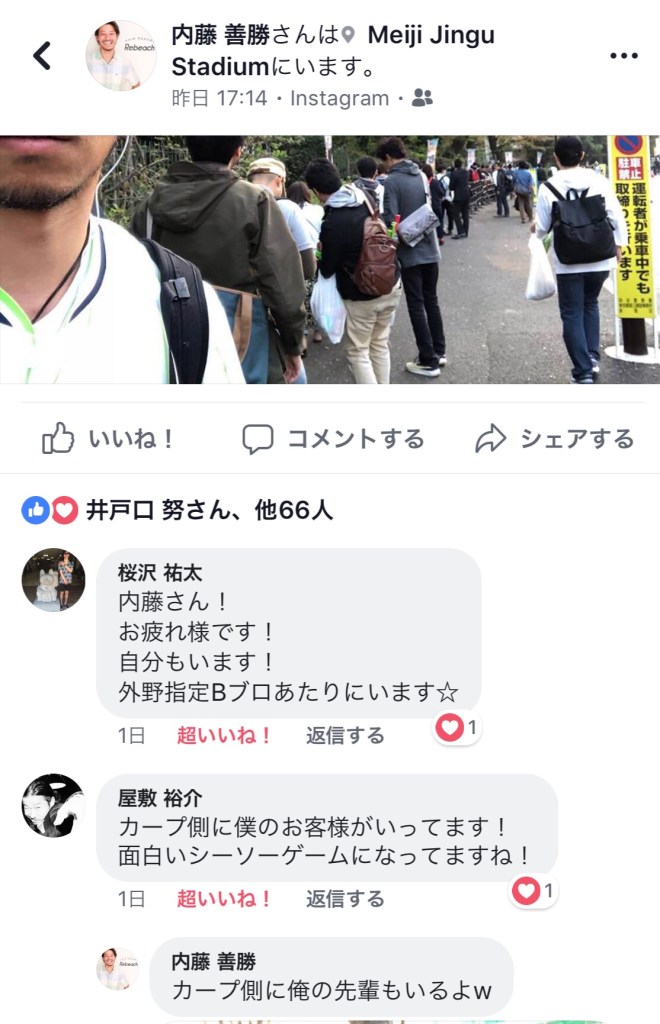The image size is (660, 1024).
Task: Reply to 屋敷 裕介's comment
Action: coord(345,899)
